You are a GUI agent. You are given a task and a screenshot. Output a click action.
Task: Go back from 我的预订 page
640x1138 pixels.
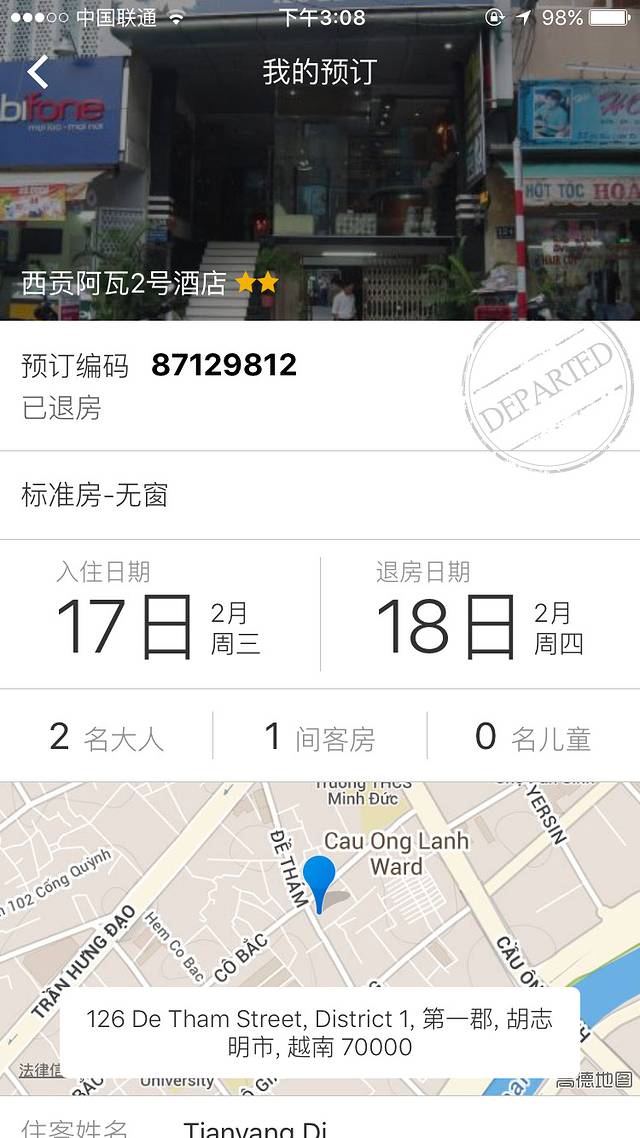point(38,72)
